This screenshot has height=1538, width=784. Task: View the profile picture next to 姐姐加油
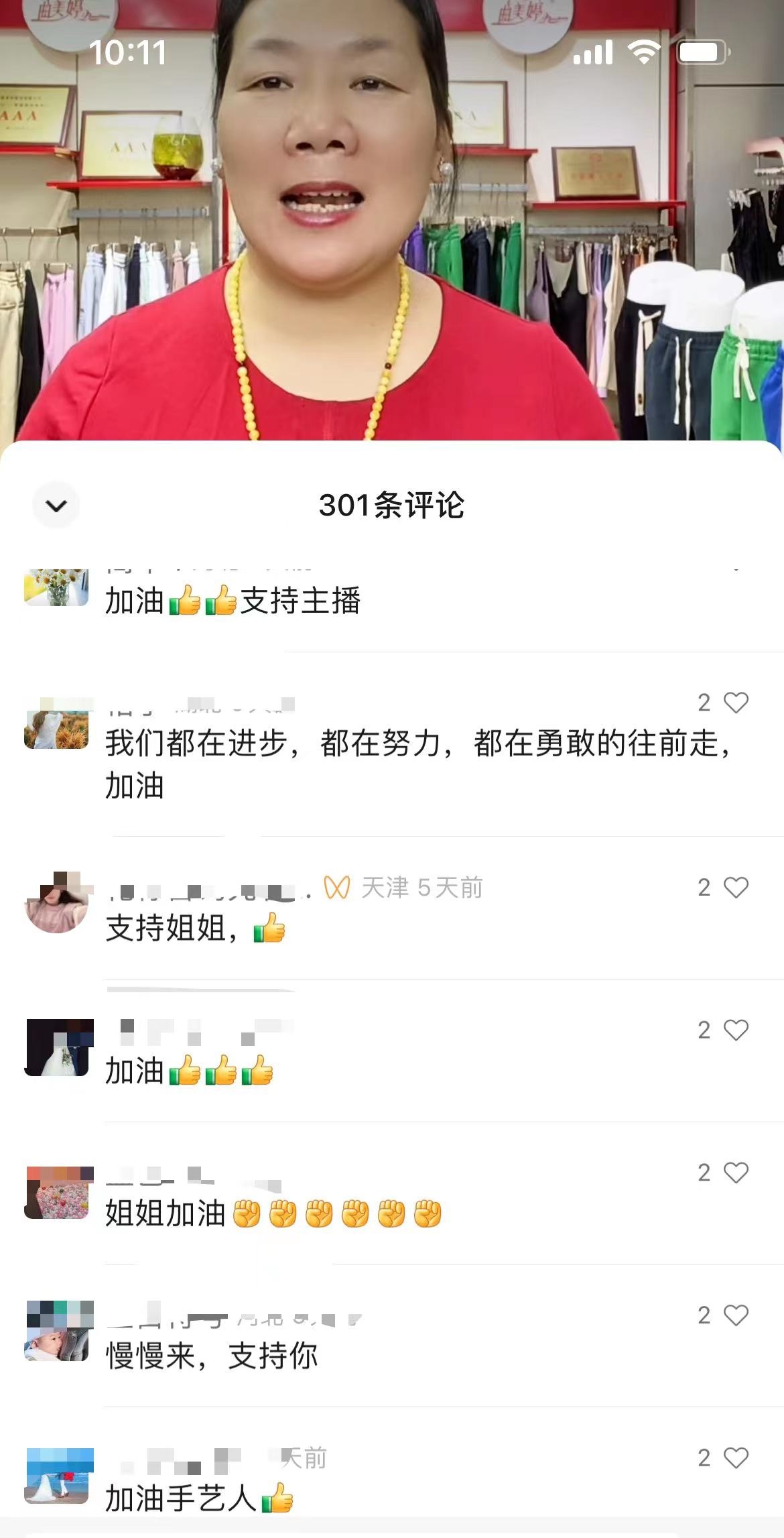pyautogui.click(x=57, y=1193)
